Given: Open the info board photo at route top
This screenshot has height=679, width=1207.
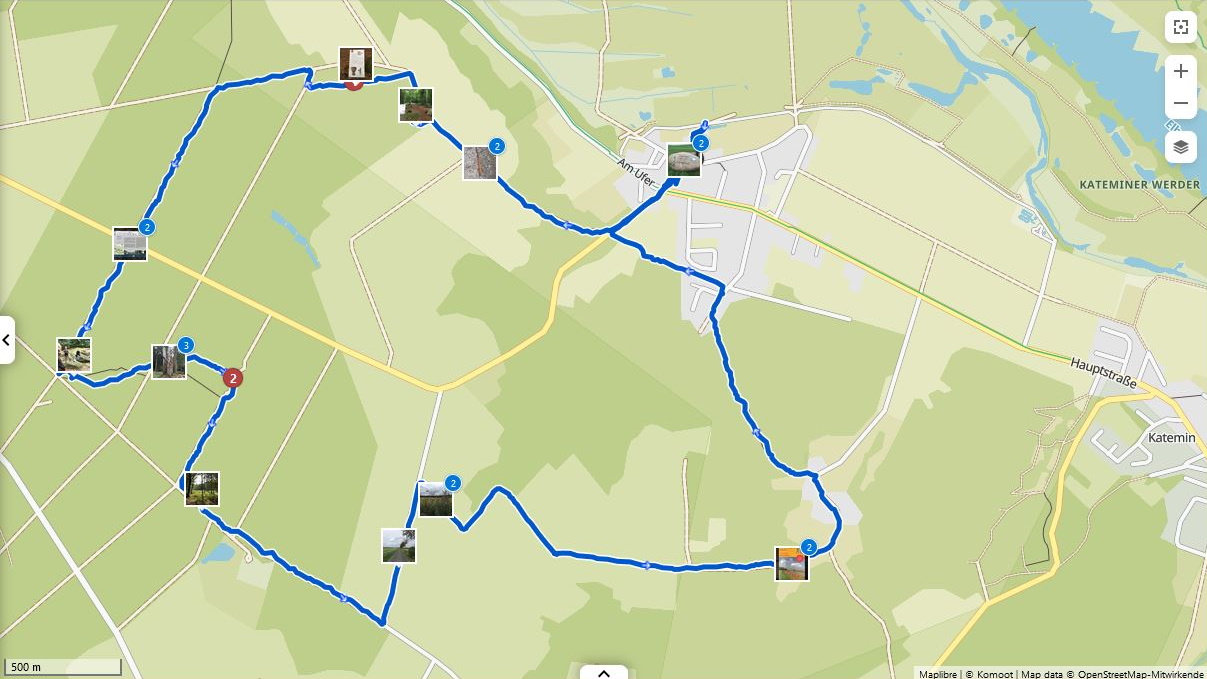Looking at the screenshot, I should (x=355, y=63).
